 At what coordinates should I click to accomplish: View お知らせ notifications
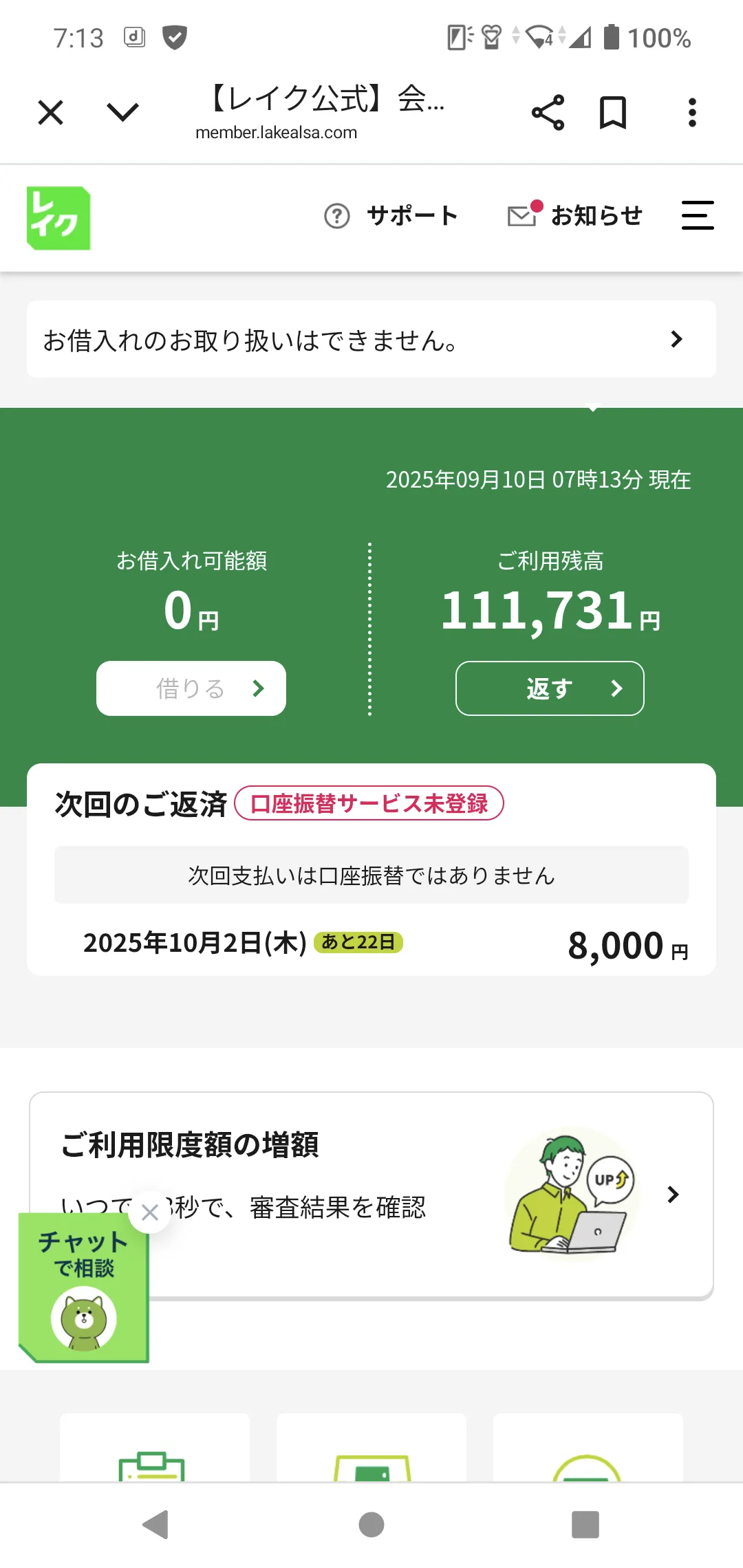pyautogui.click(x=575, y=216)
